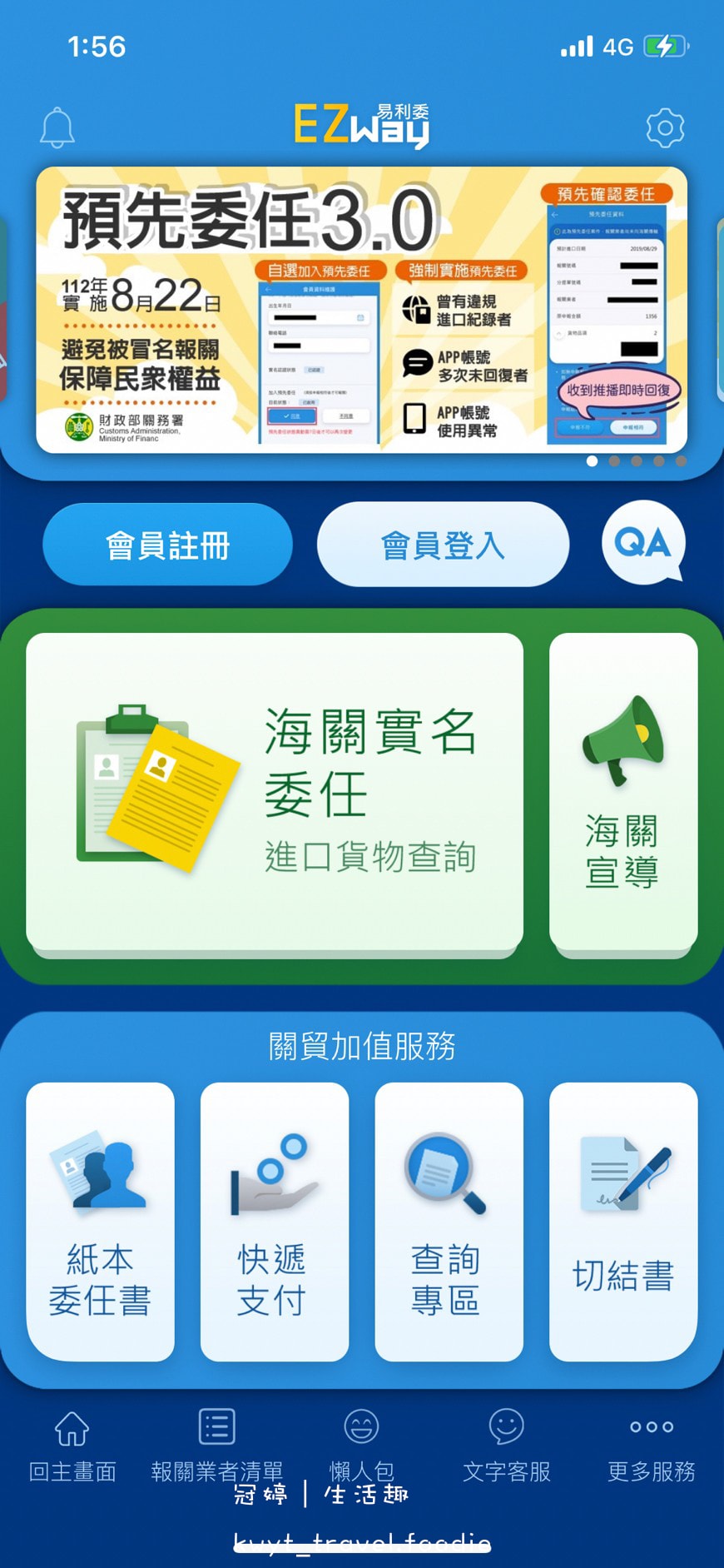This screenshot has width=724, height=1568.
Task: Tap 會員登入 to log in
Action: click(x=443, y=545)
